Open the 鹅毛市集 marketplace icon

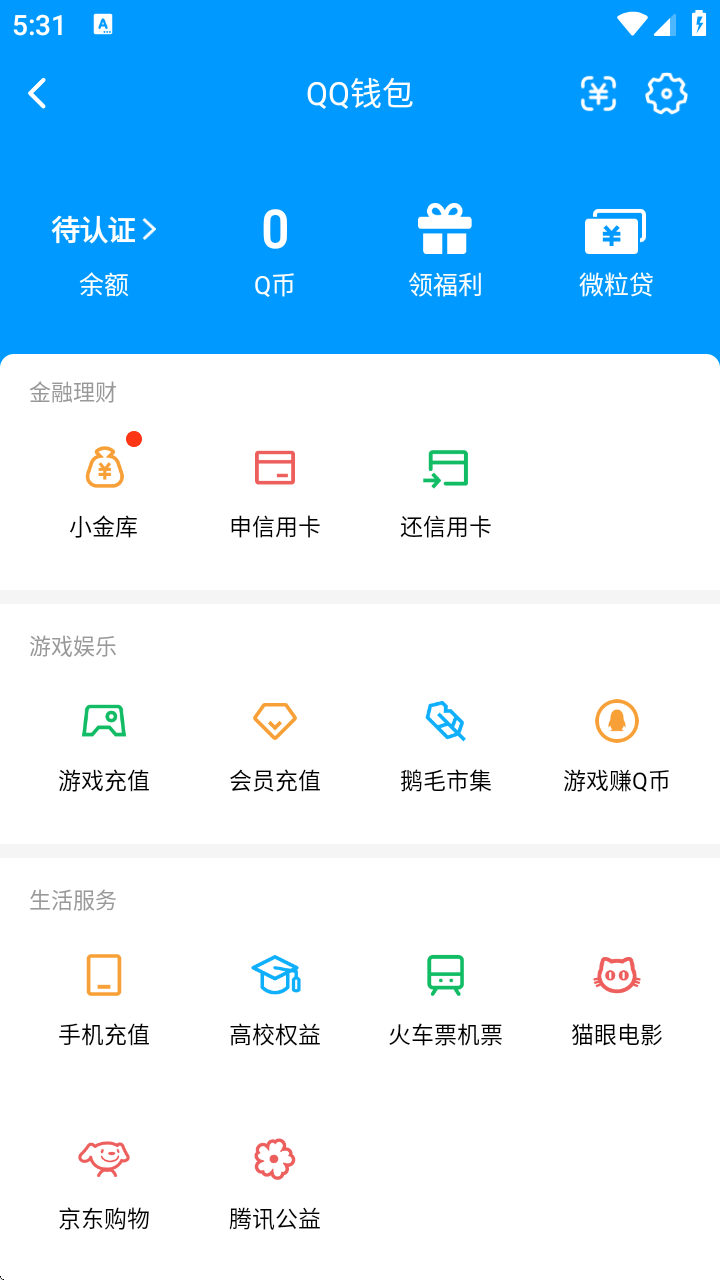444,720
